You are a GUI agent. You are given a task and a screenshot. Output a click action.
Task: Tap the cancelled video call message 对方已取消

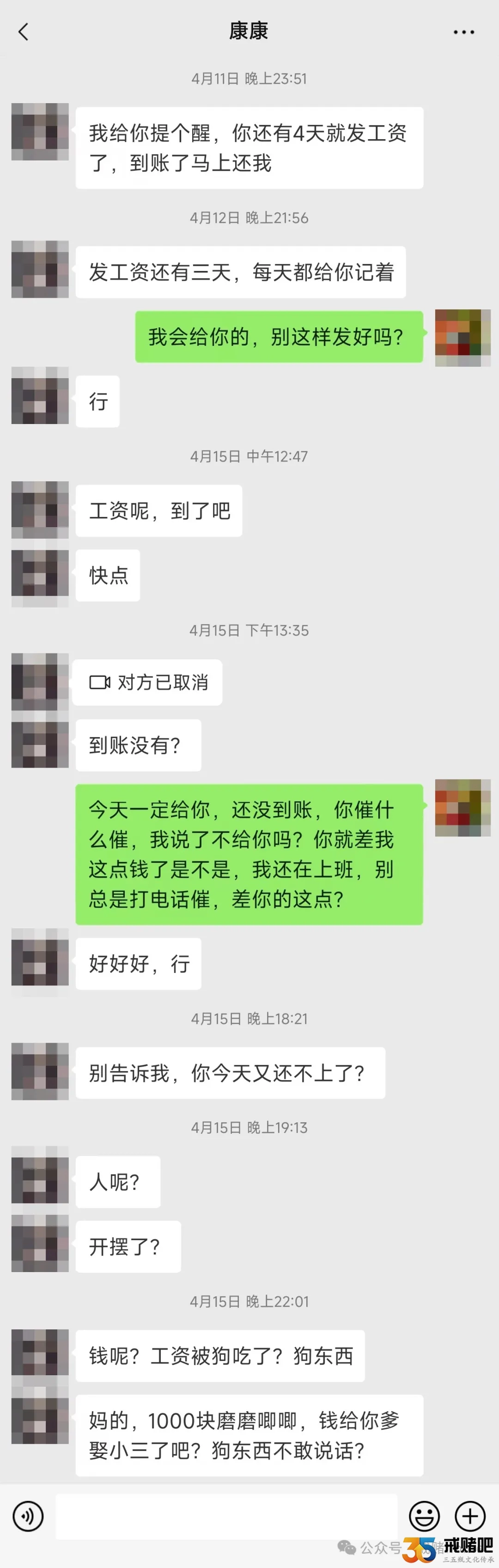tap(148, 683)
